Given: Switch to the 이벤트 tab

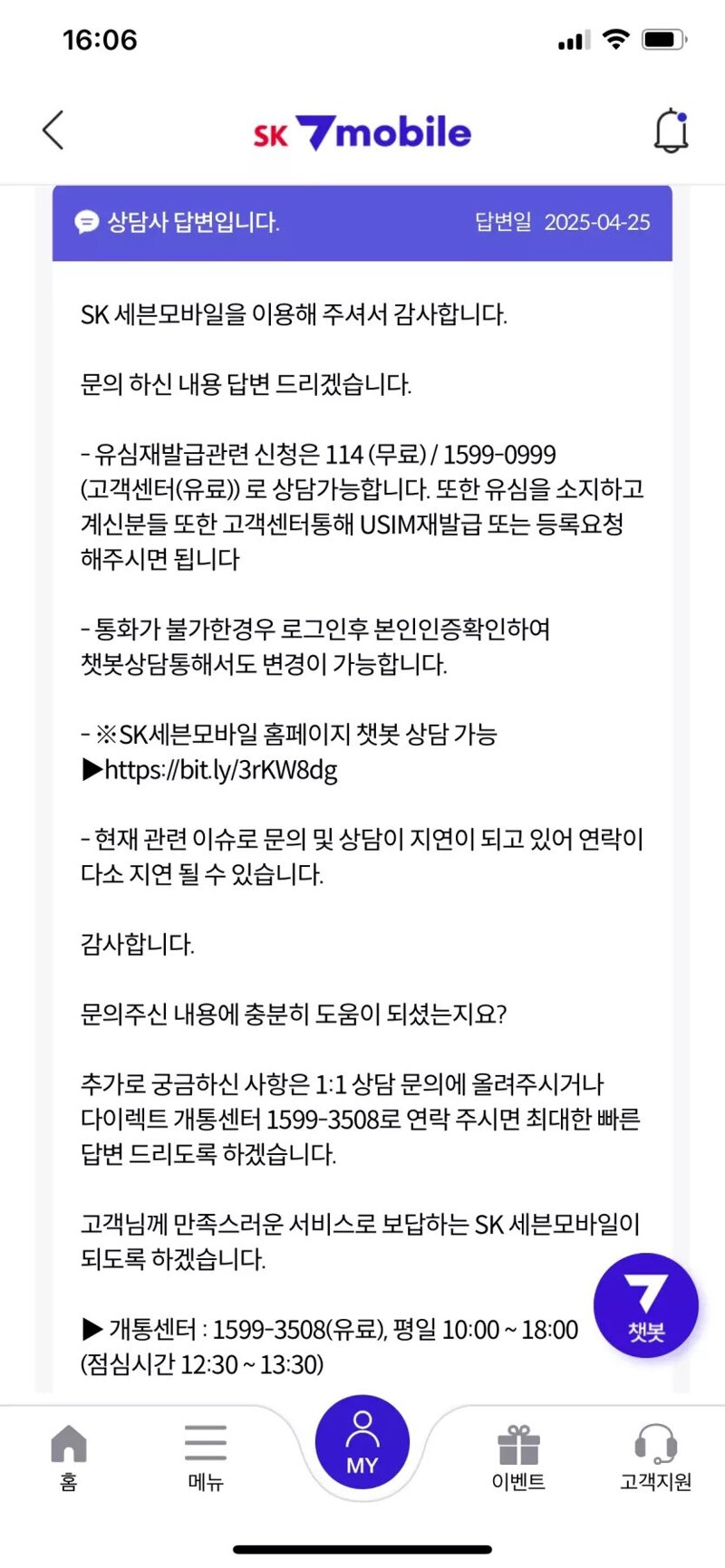Looking at the screenshot, I should click(x=518, y=1457).
